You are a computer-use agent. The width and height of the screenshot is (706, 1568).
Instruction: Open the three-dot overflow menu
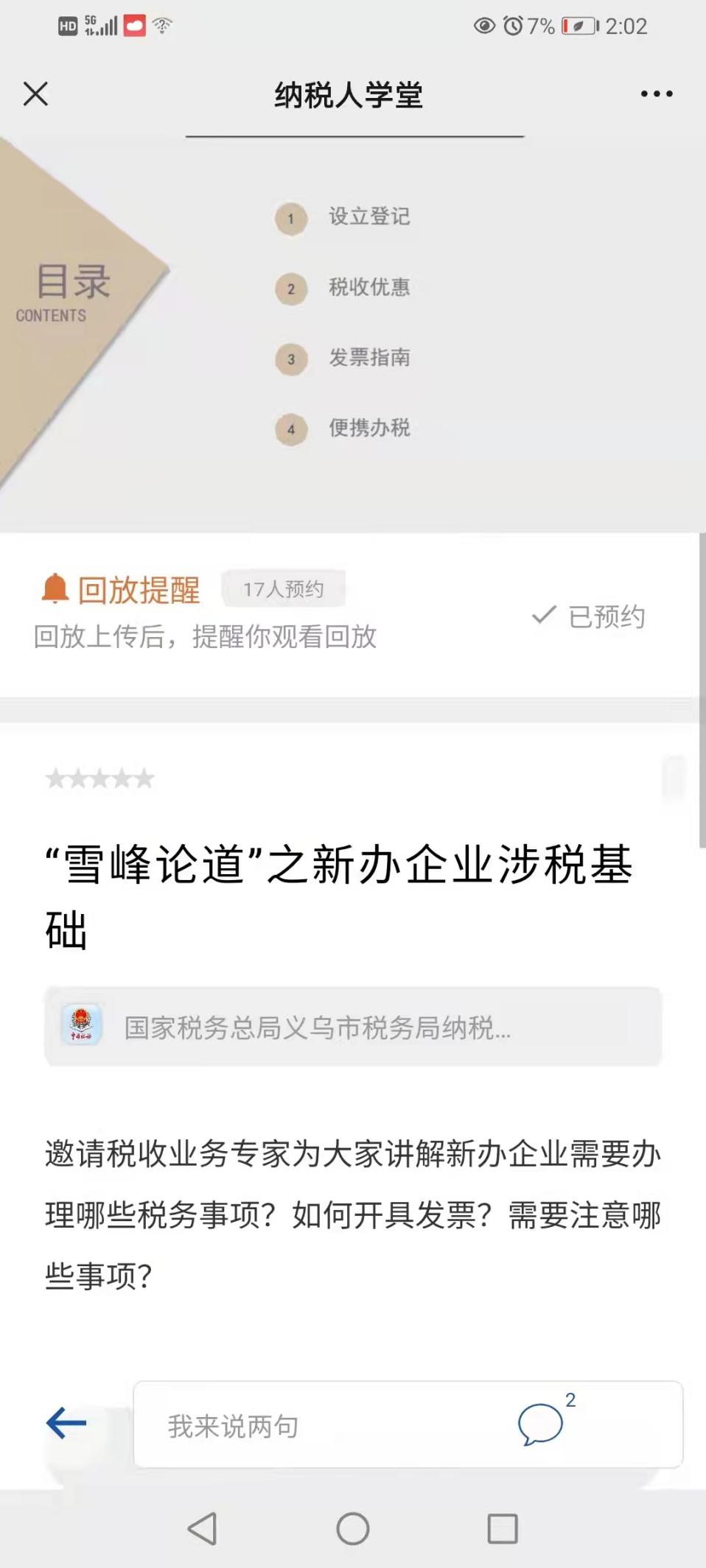(656, 94)
